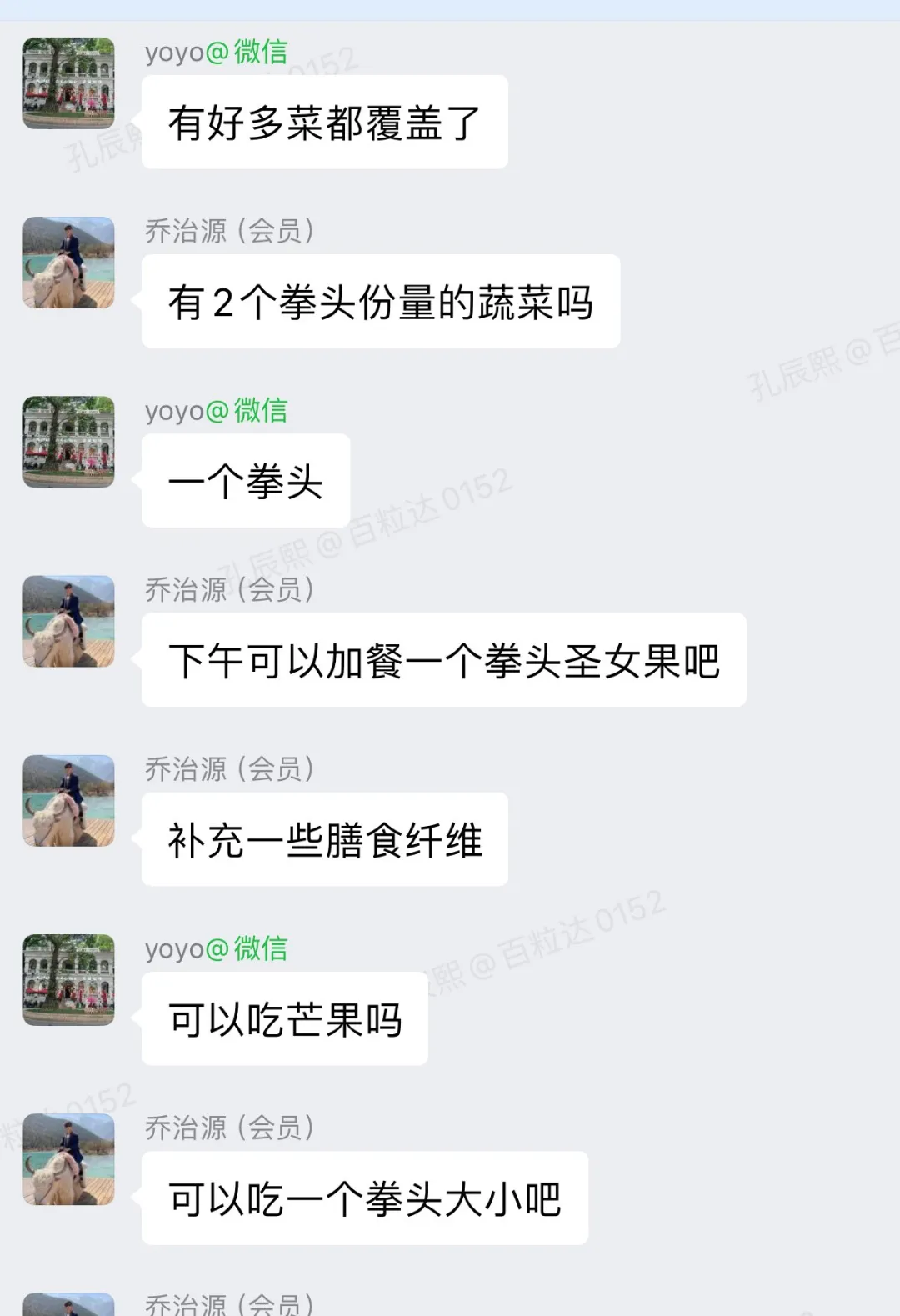Tap 乔治源's avatar beside '补充一些膳食纤维'

pos(68,800)
